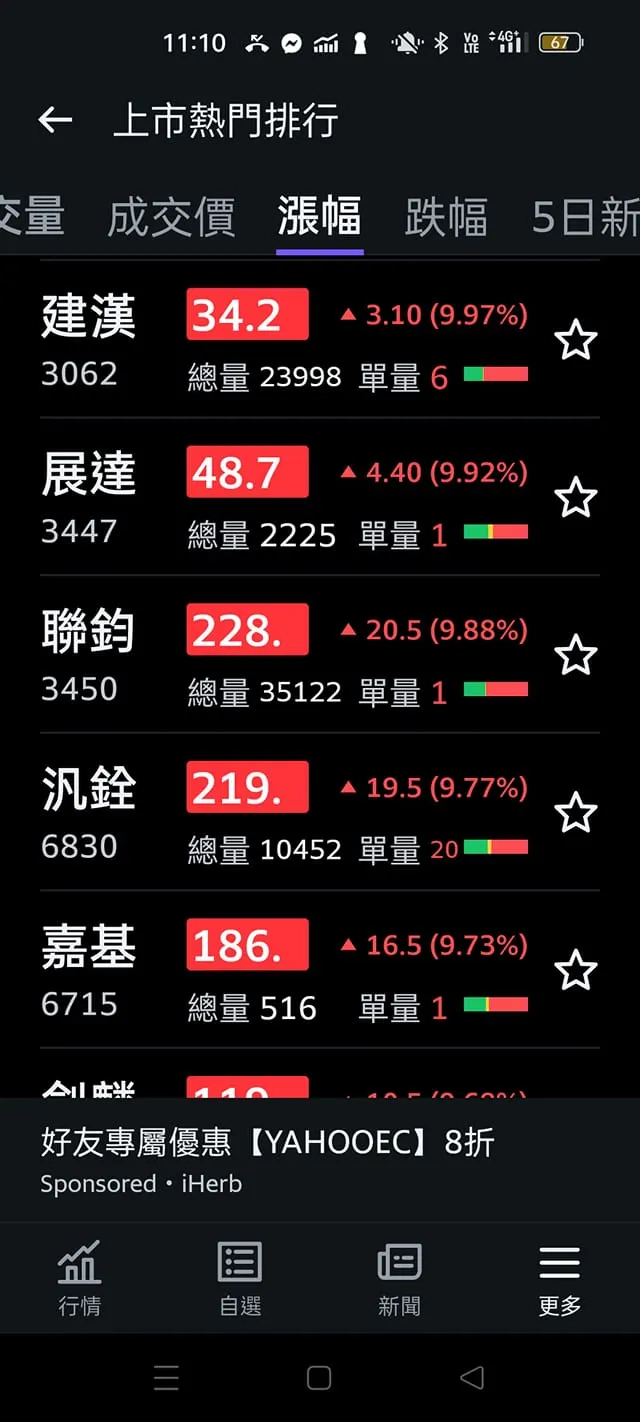Go to the 行情 tab

coord(79,1277)
